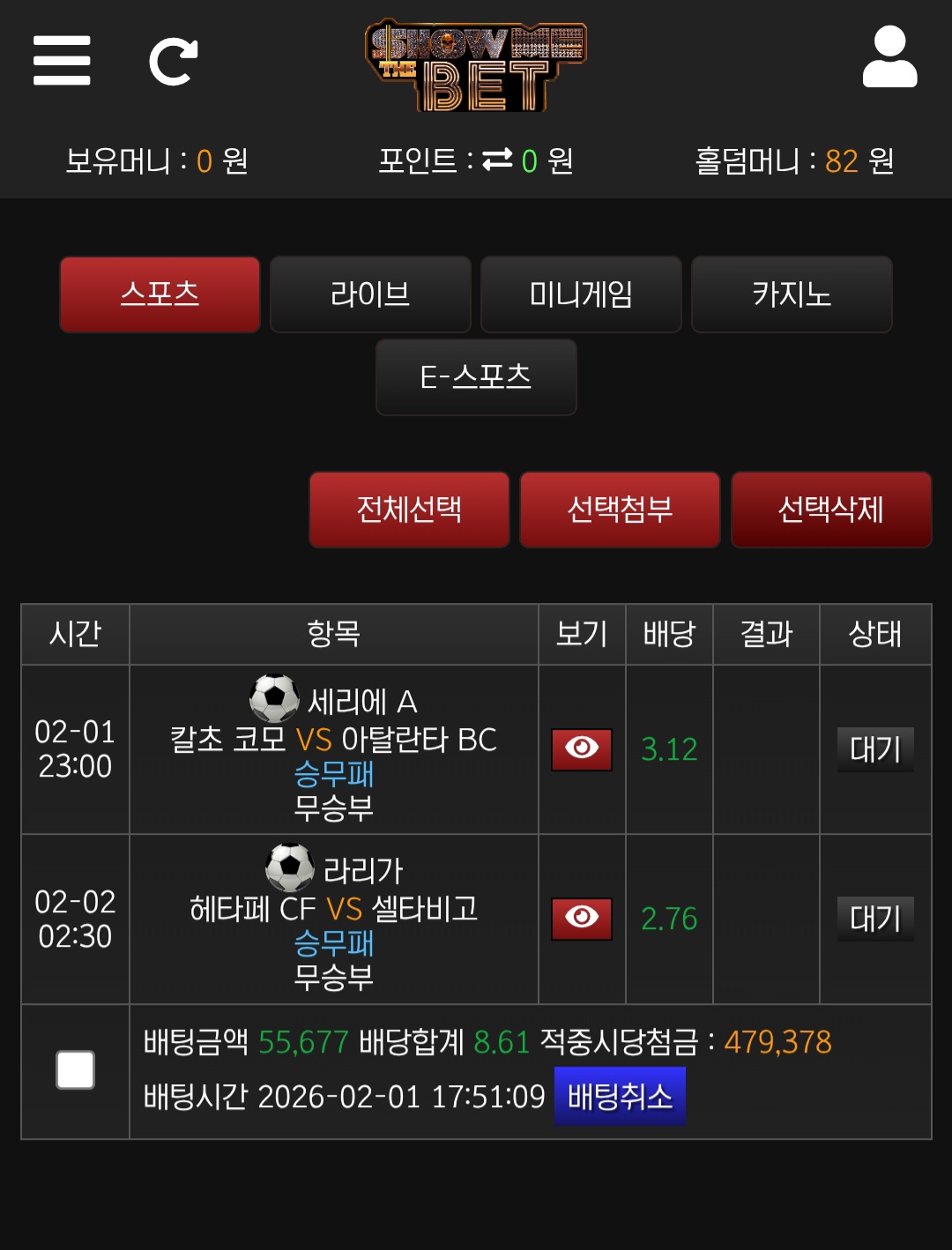Open the user profile icon
The height and width of the screenshot is (1250, 952).
(889, 57)
